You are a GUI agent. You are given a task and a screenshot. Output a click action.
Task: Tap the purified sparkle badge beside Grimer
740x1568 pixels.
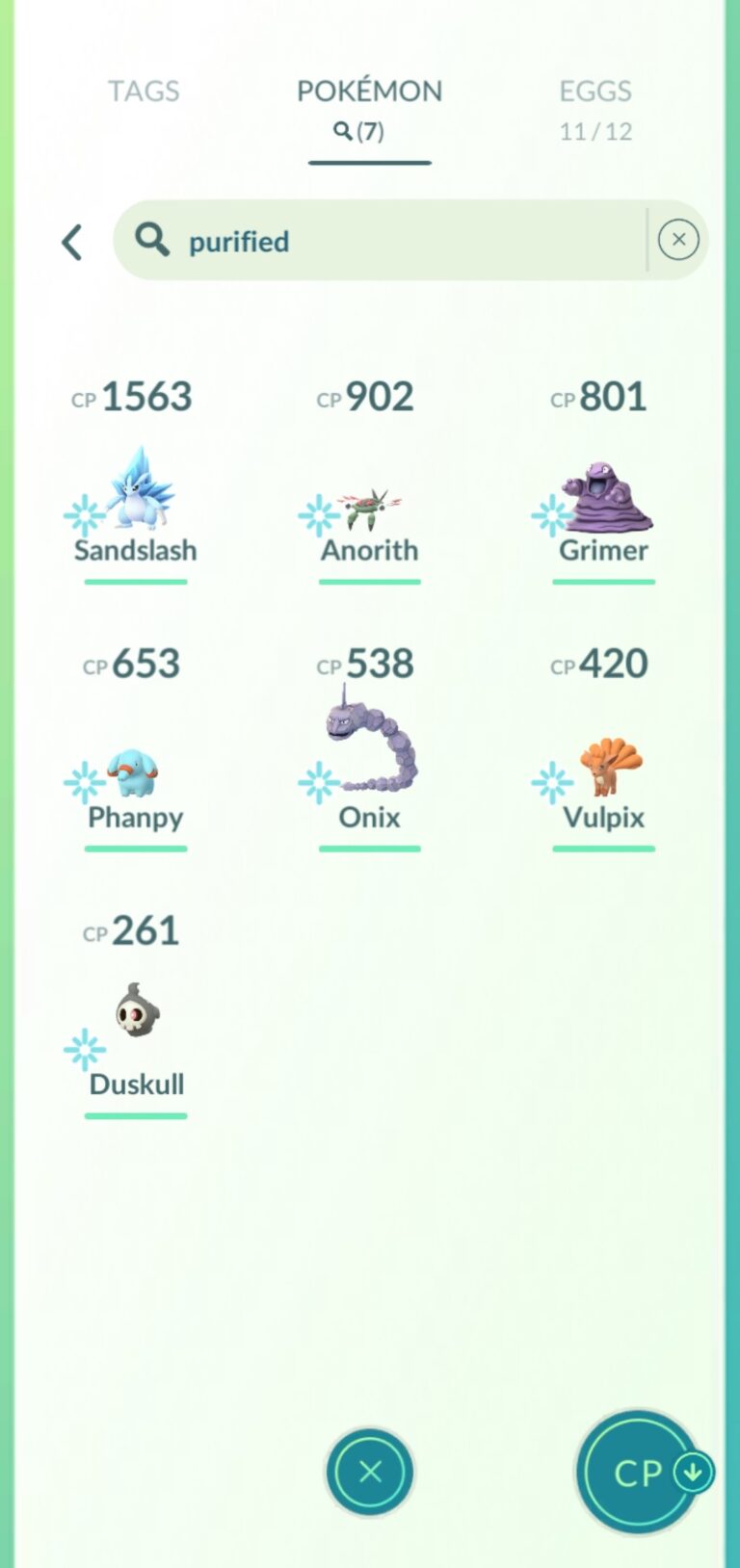(x=553, y=515)
